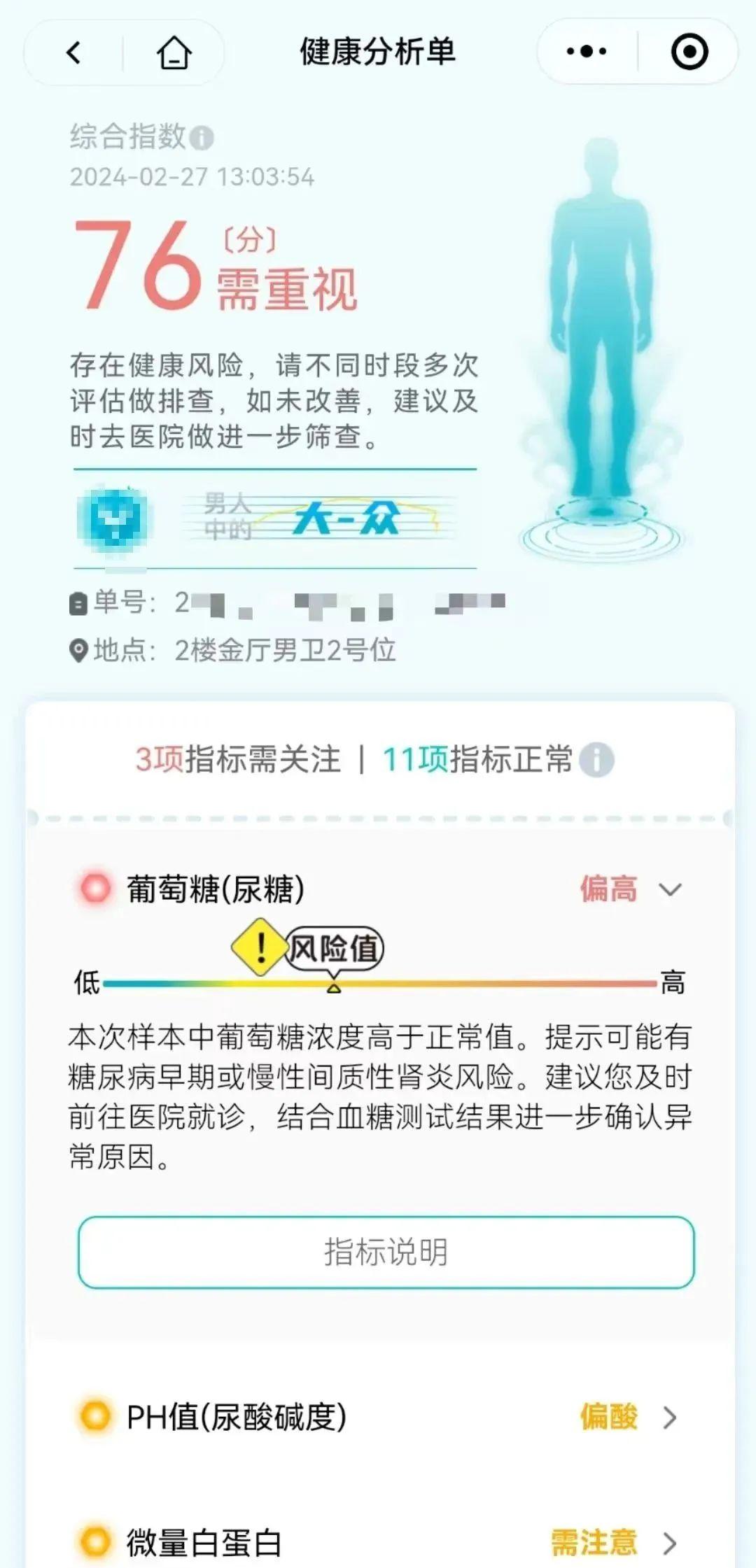This screenshot has width=756, height=1568.
Task: Tap the info icon beside 11项指标正常
Action: [x=596, y=760]
